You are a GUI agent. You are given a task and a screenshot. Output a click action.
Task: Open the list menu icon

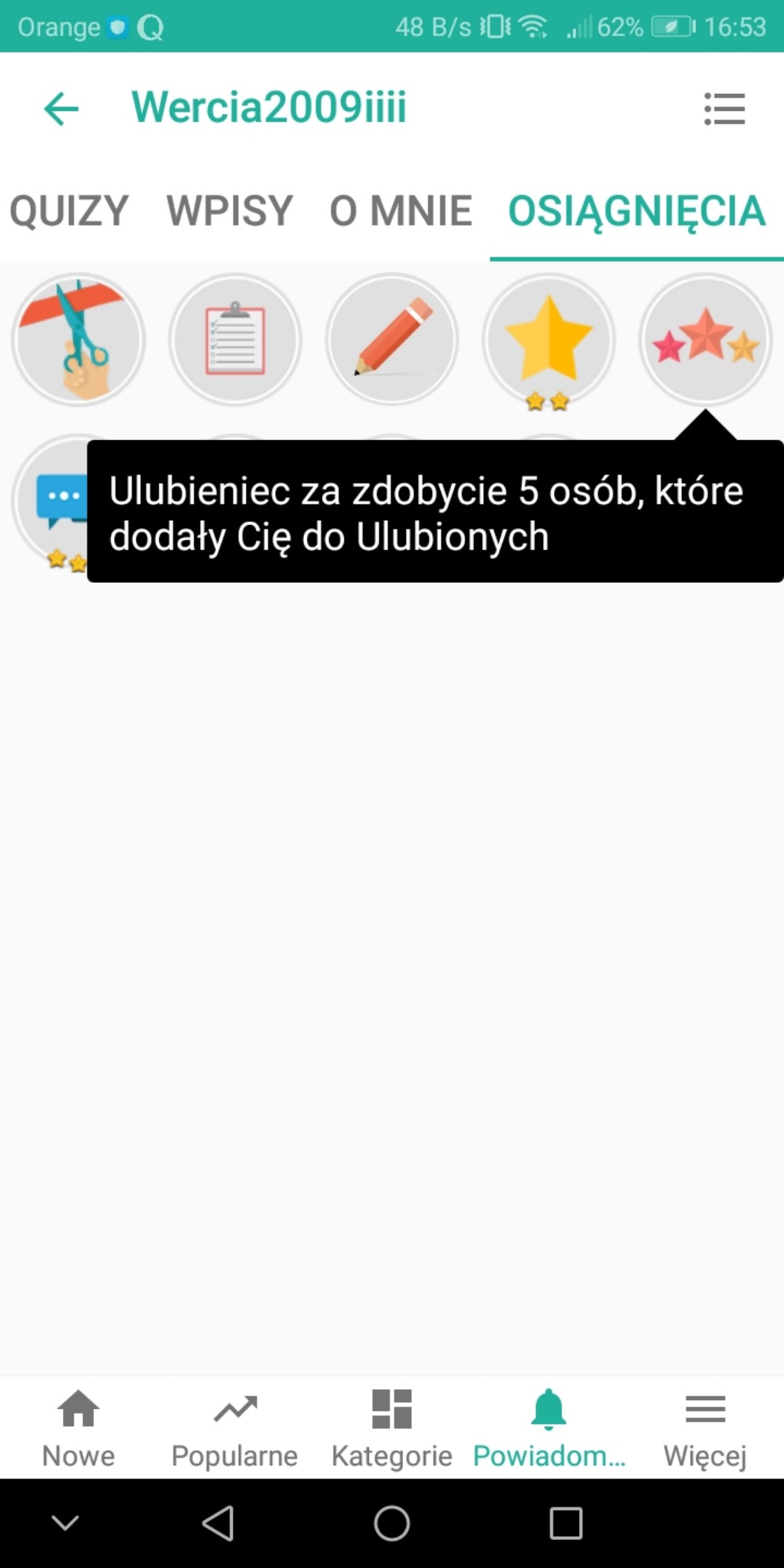tap(724, 109)
